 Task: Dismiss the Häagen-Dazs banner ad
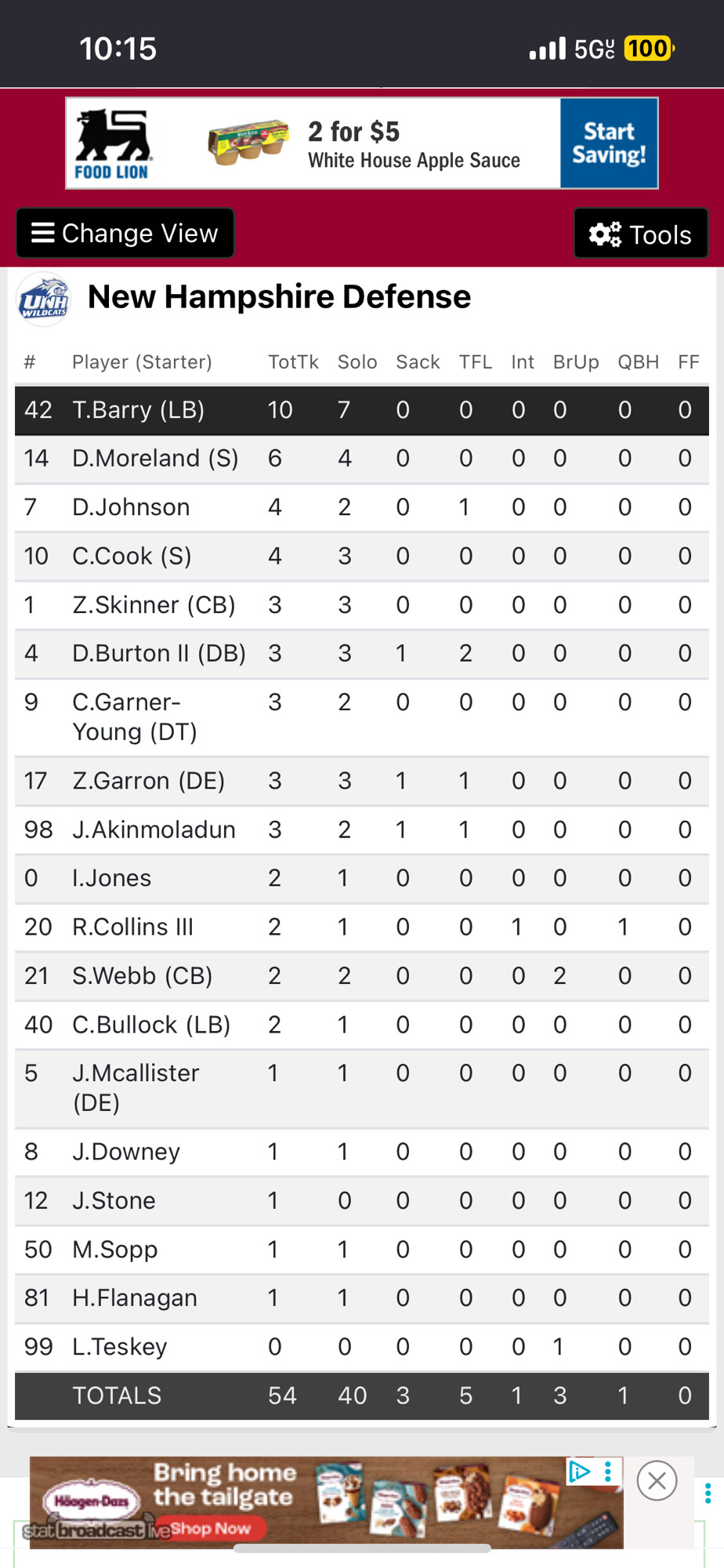pos(657,1481)
